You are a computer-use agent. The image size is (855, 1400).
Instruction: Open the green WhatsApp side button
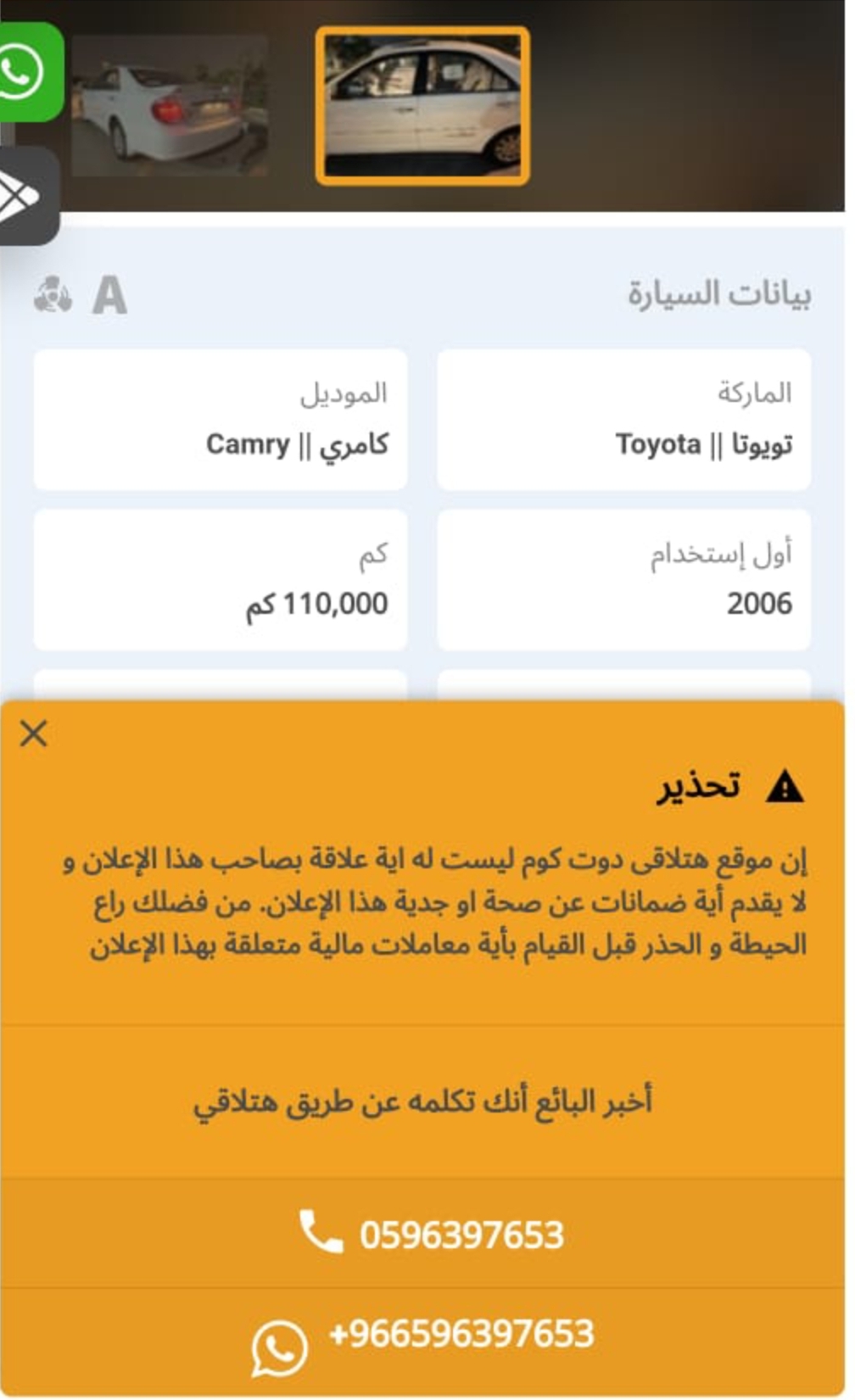pyautogui.click(x=29, y=73)
